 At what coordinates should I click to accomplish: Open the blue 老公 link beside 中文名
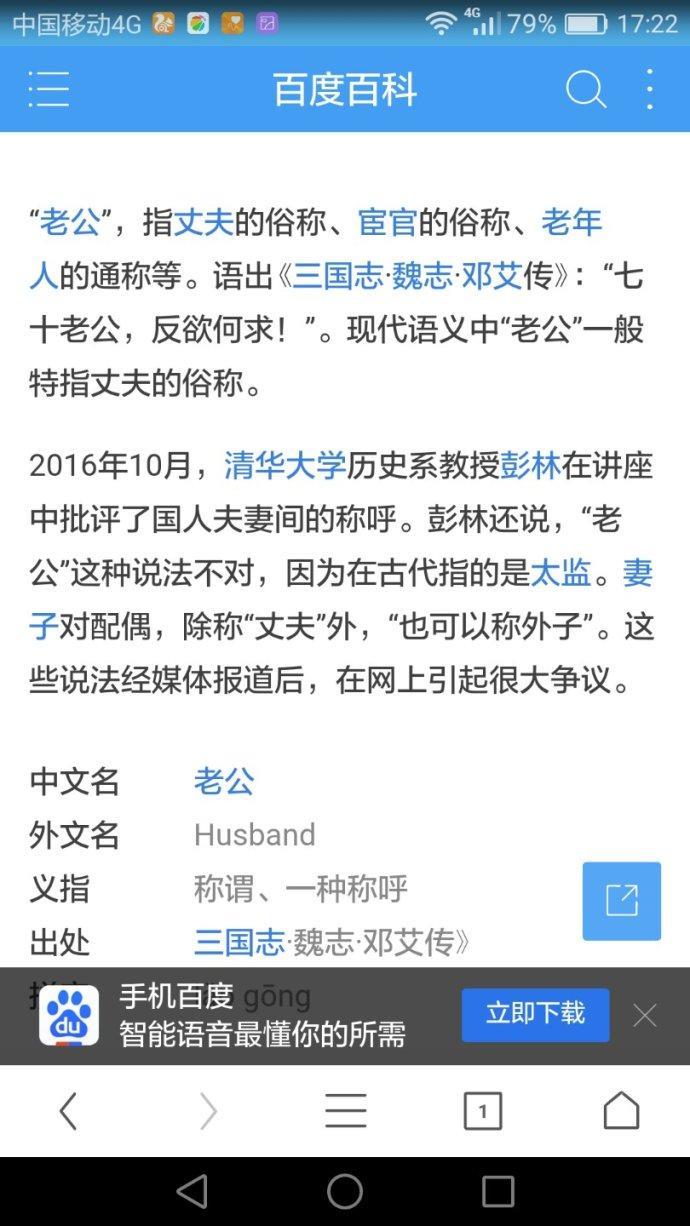[x=224, y=781]
